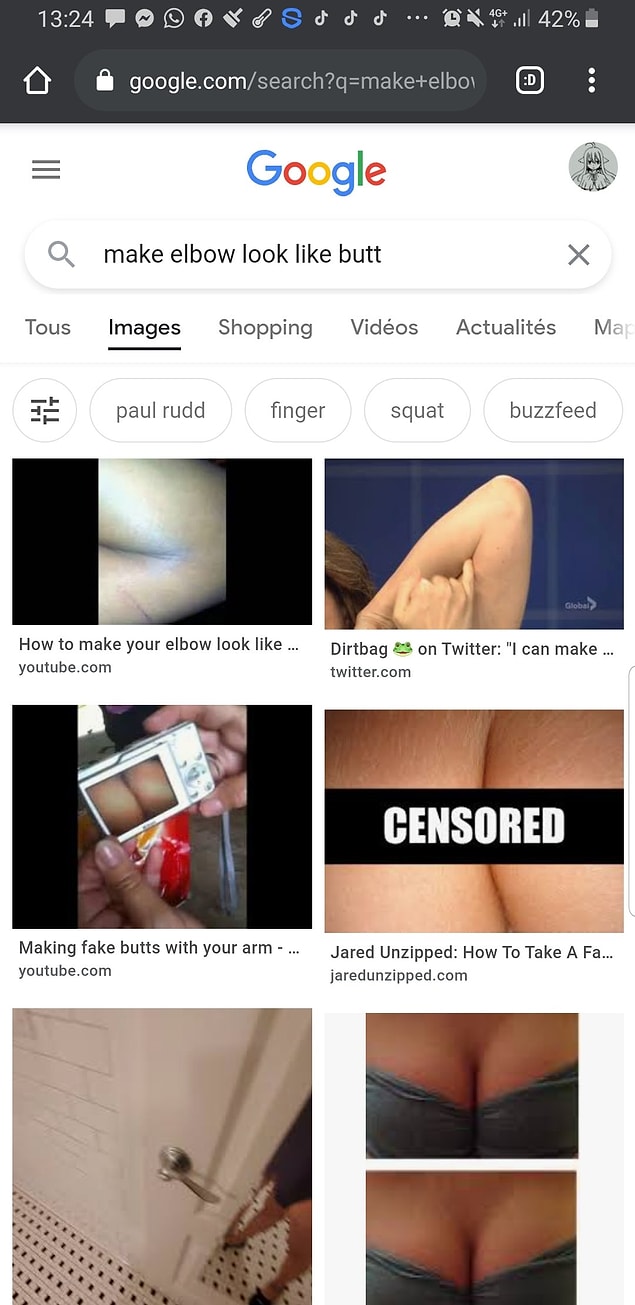
Task: Switch to the Vidéos tab
Action: click(x=384, y=327)
